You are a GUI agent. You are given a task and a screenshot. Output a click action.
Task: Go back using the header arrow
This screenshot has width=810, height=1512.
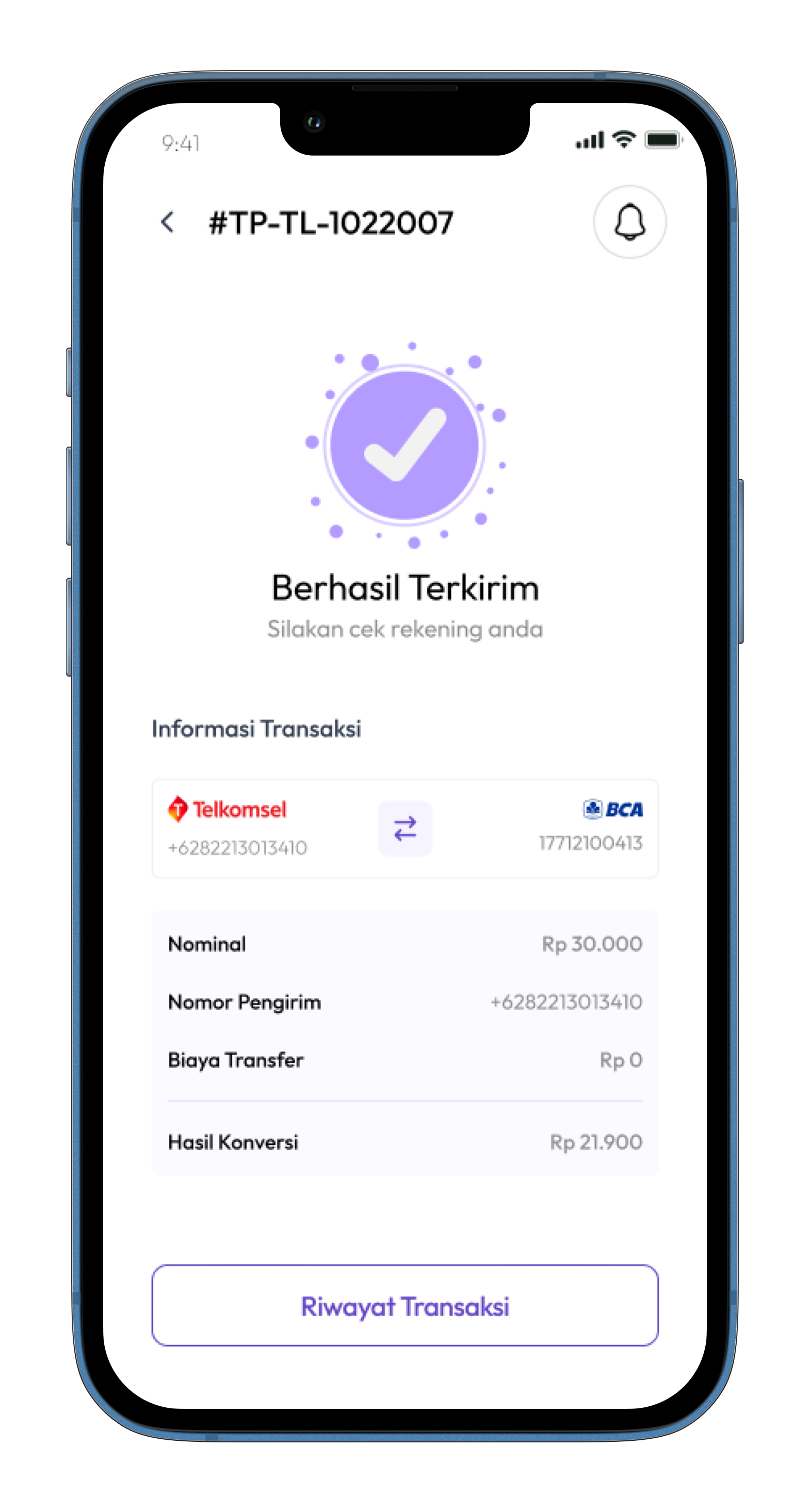(167, 222)
